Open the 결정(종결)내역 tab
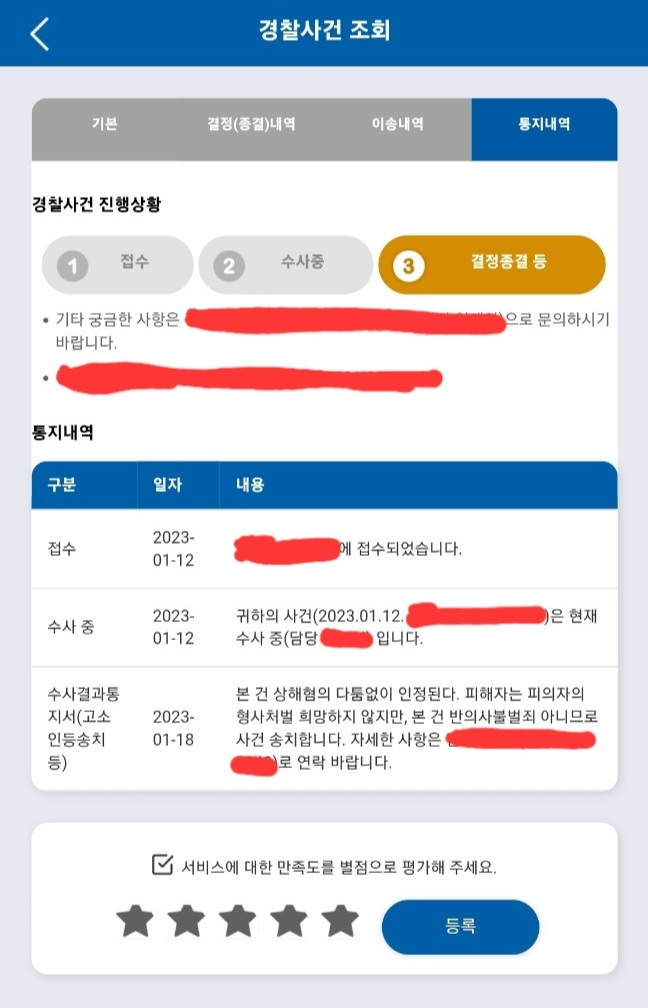This screenshot has height=1008, width=648. [x=250, y=125]
